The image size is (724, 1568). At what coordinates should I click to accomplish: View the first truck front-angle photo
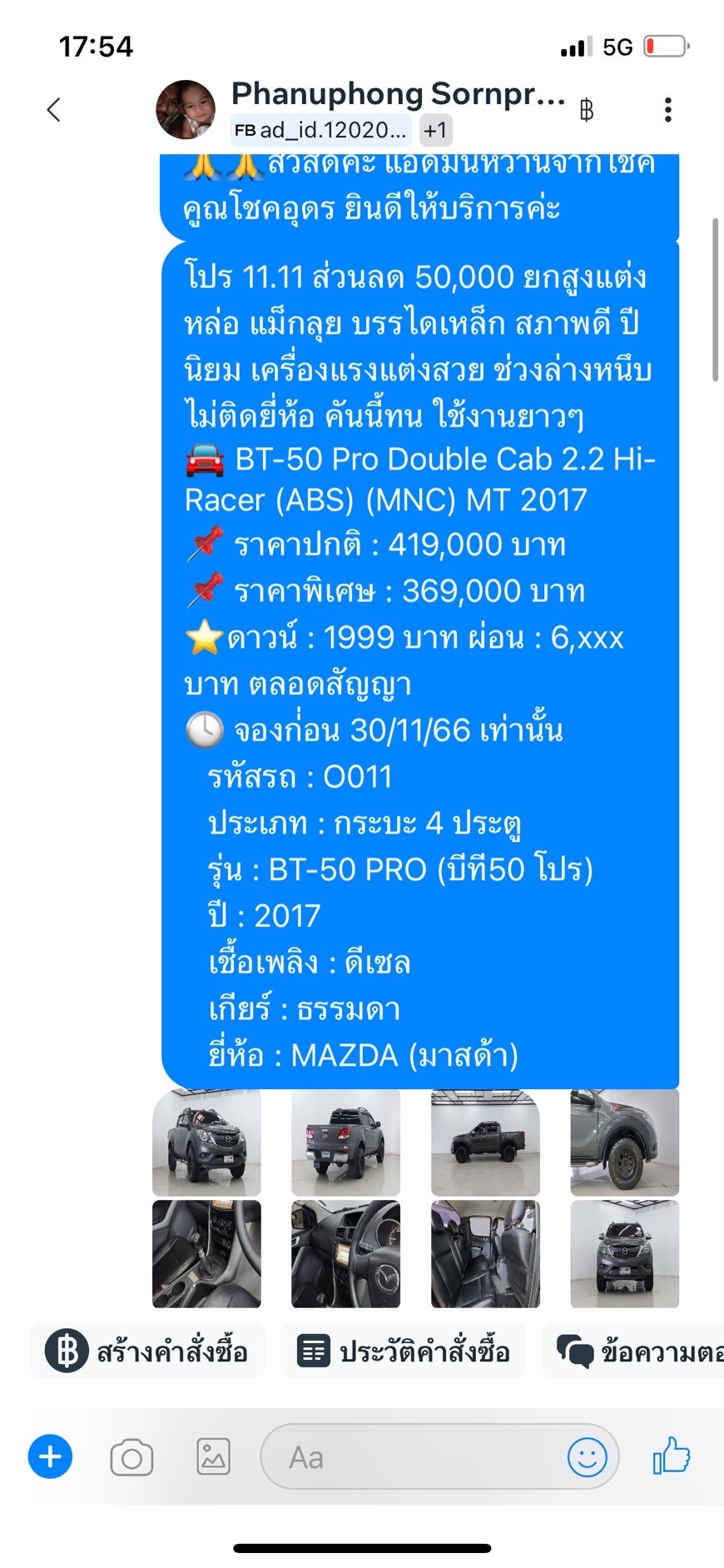pyautogui.click(x=206, y=1142)
